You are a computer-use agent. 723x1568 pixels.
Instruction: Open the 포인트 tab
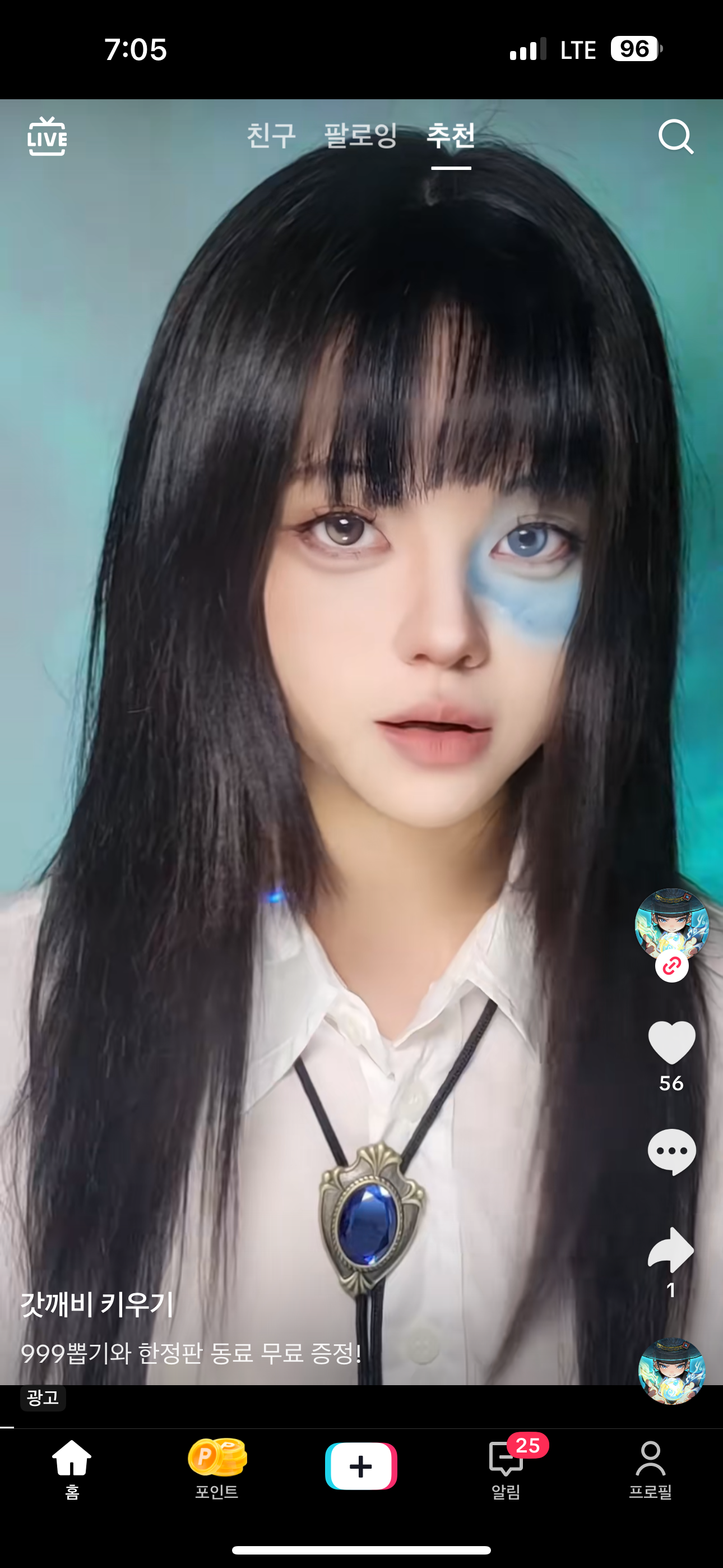[x=217, y=1468]
